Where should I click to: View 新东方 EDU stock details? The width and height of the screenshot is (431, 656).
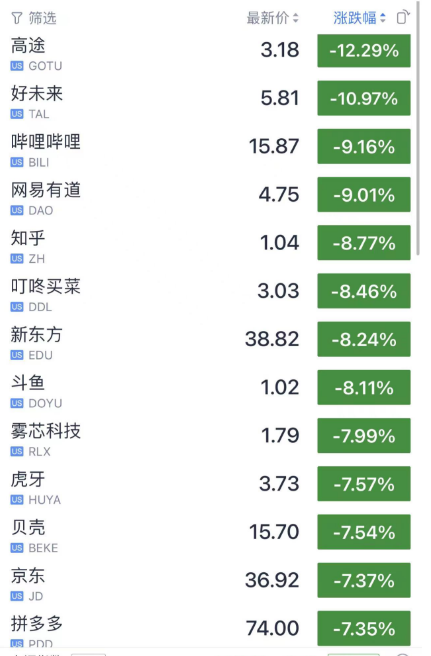coord(210,339)
